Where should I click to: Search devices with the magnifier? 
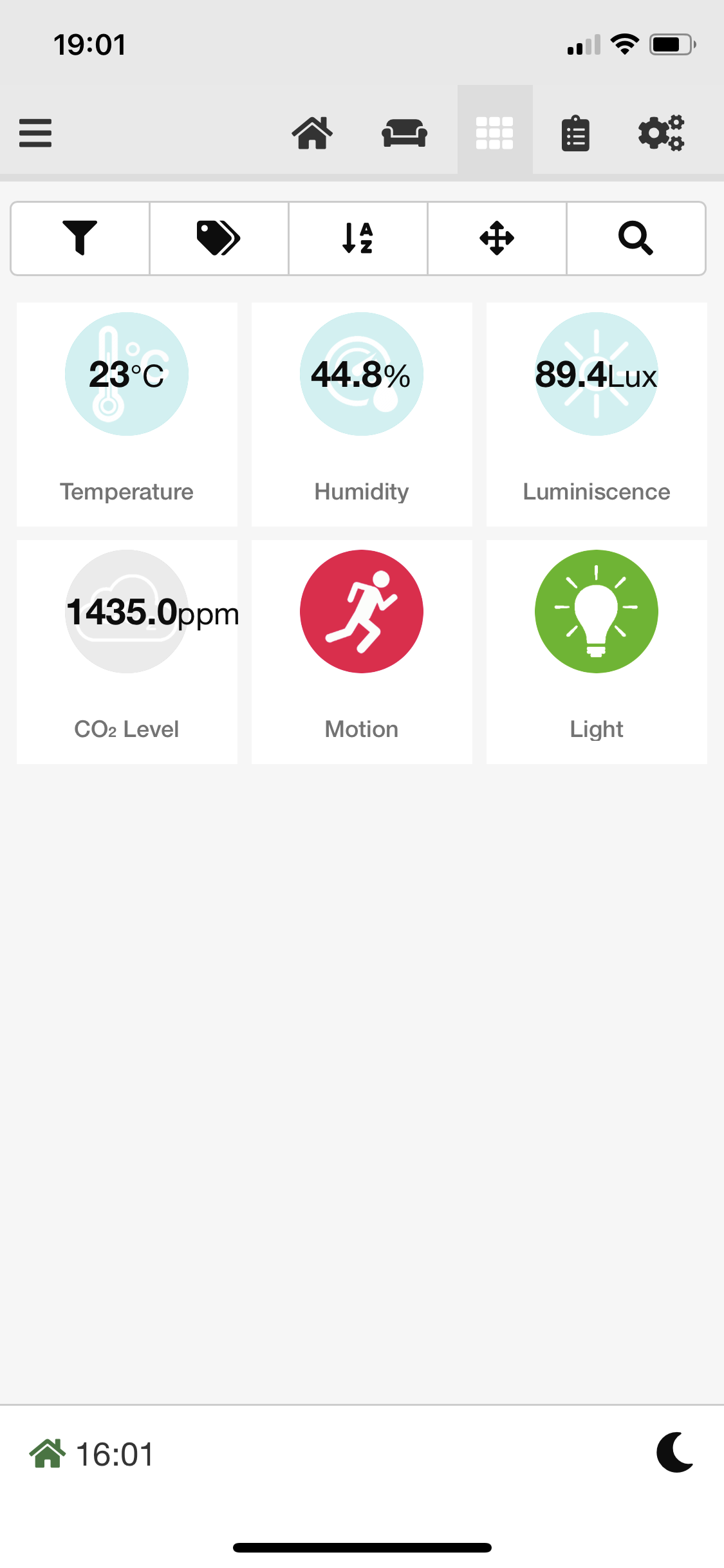[x=636, y=238]
